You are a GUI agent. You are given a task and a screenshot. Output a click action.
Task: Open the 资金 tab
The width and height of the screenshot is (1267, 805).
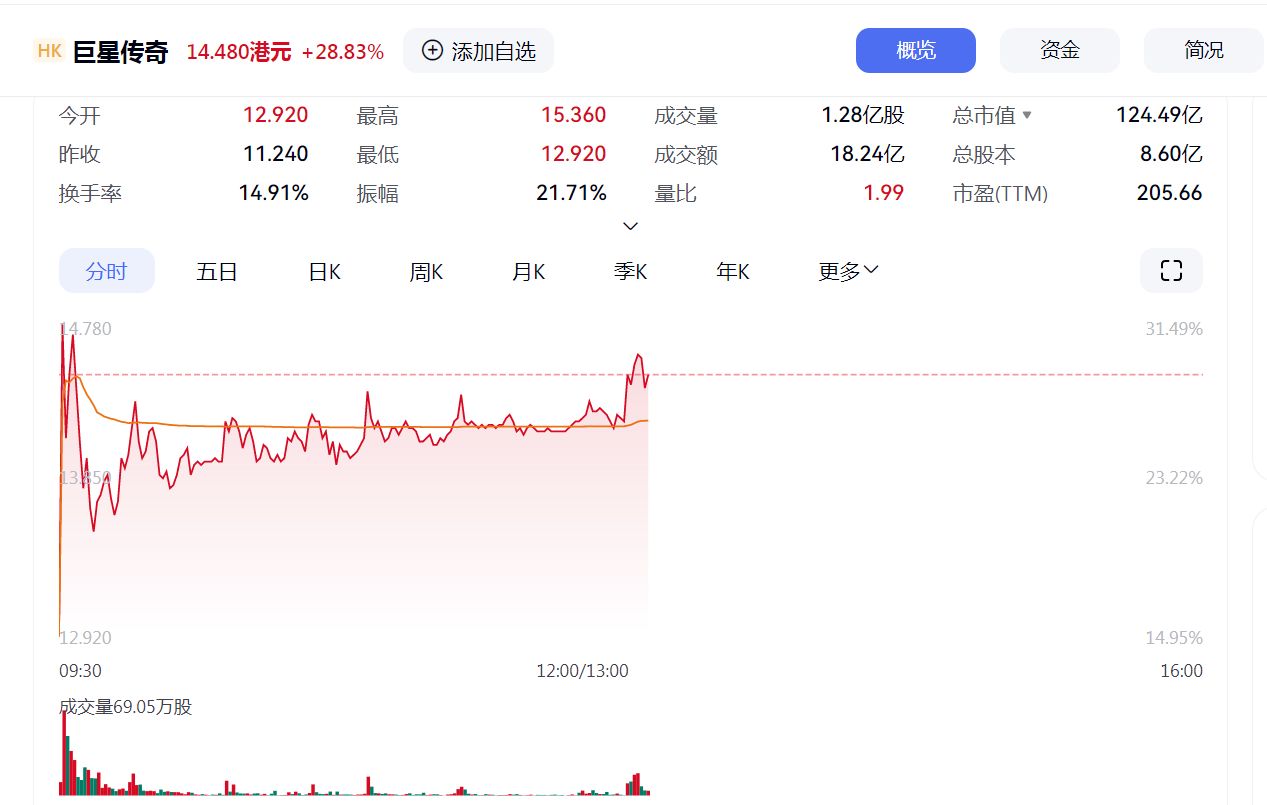[x=1059, y=50]
